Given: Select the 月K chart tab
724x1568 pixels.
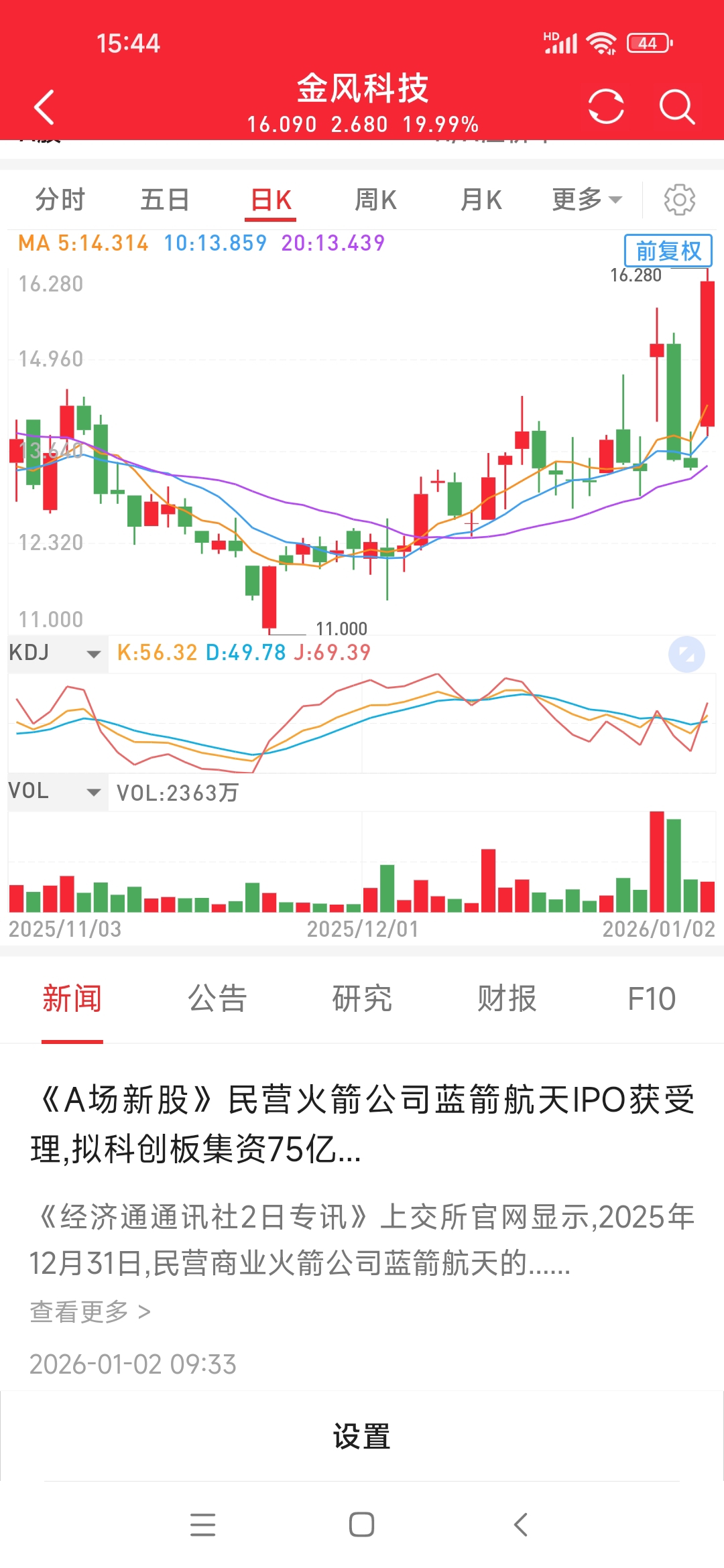Looking at the screenshot, I should 481,200.
